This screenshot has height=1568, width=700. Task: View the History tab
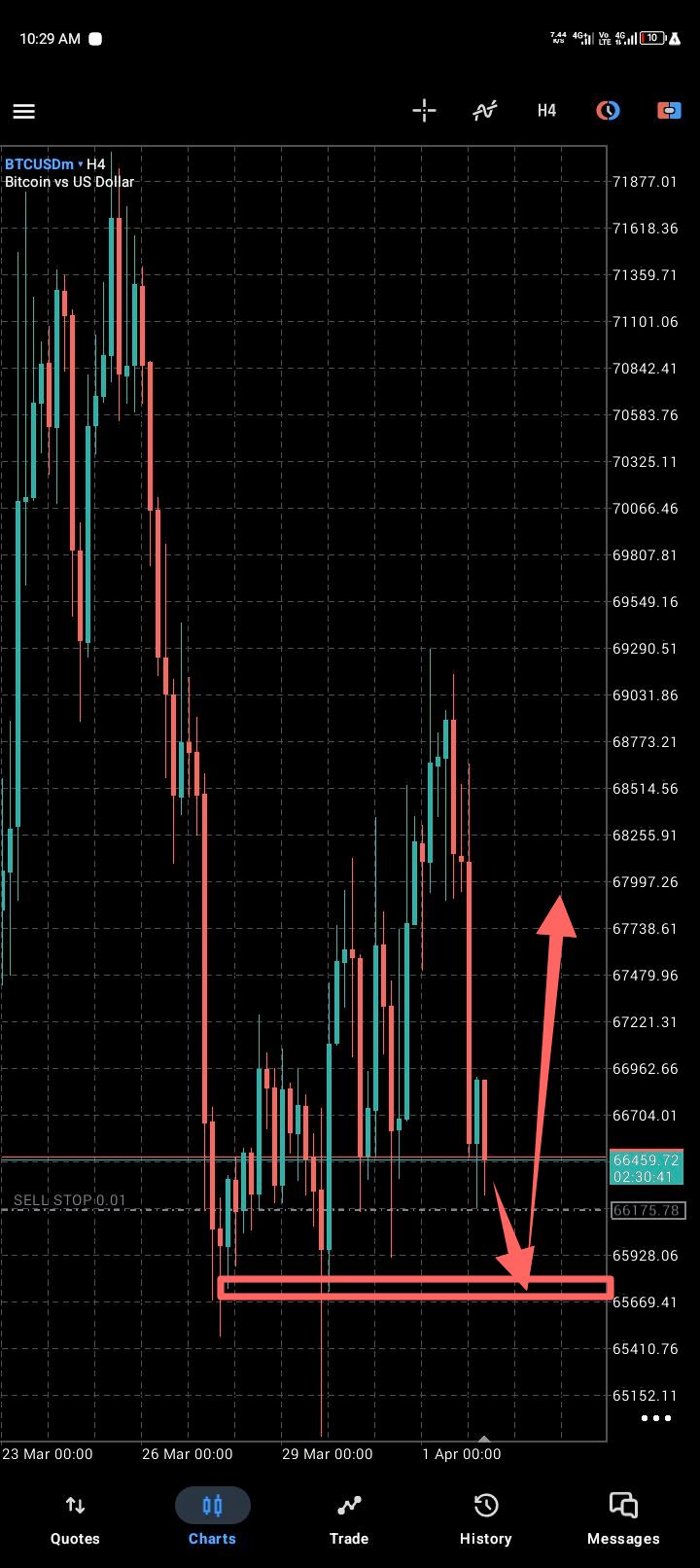click(485, 1519)
